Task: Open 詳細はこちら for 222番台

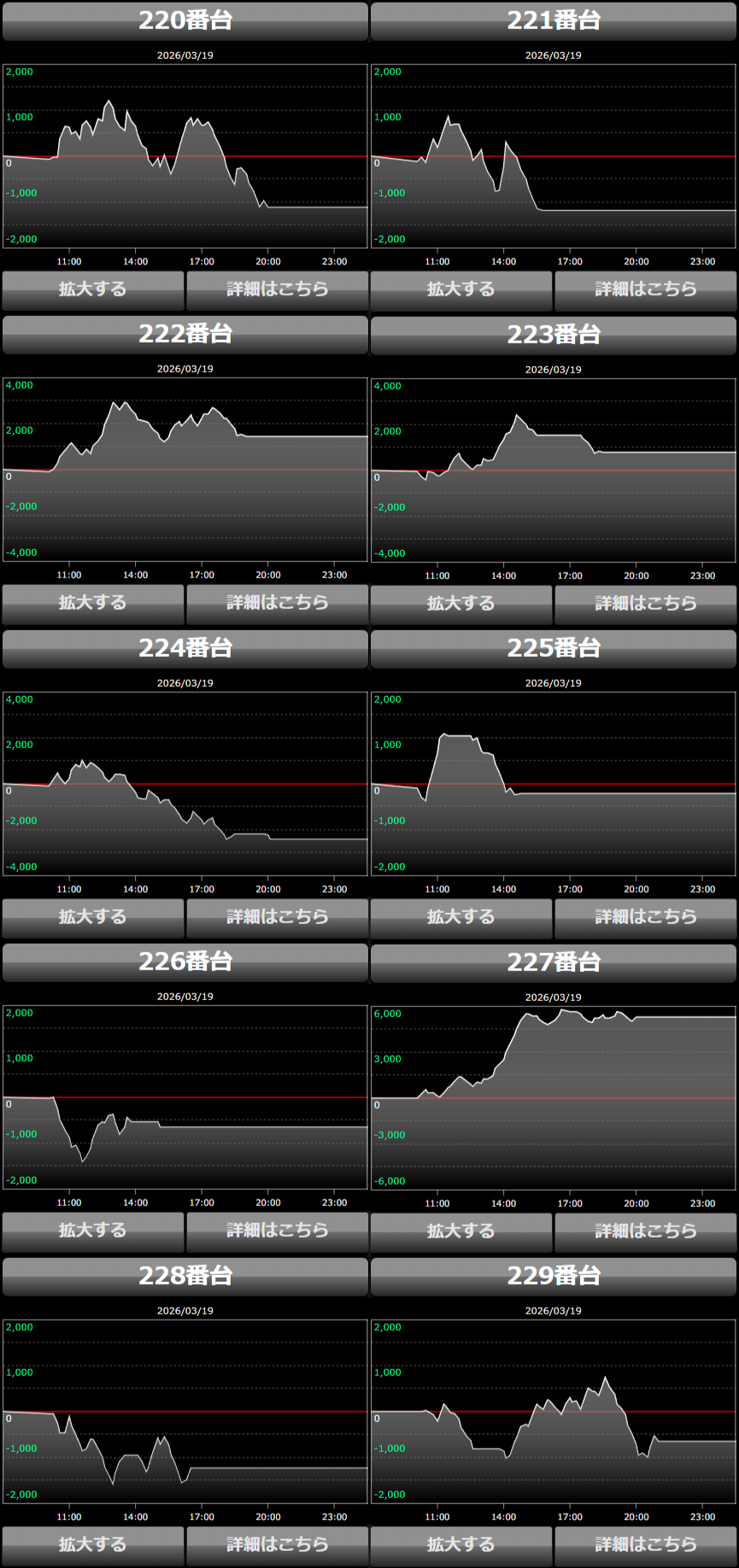Action: pos(277,603)
